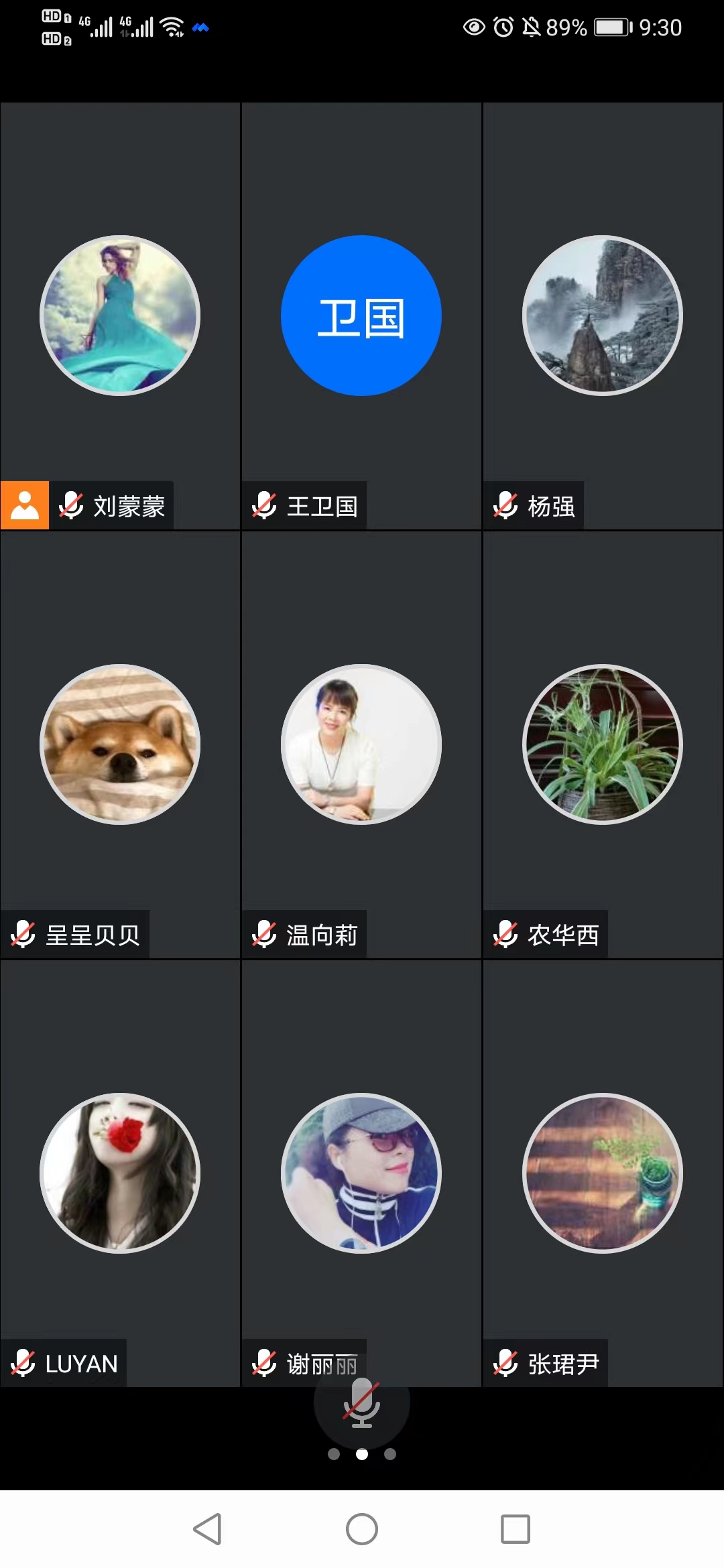
Task: Open participant tile 温向莉
Action: click(361, 744)
